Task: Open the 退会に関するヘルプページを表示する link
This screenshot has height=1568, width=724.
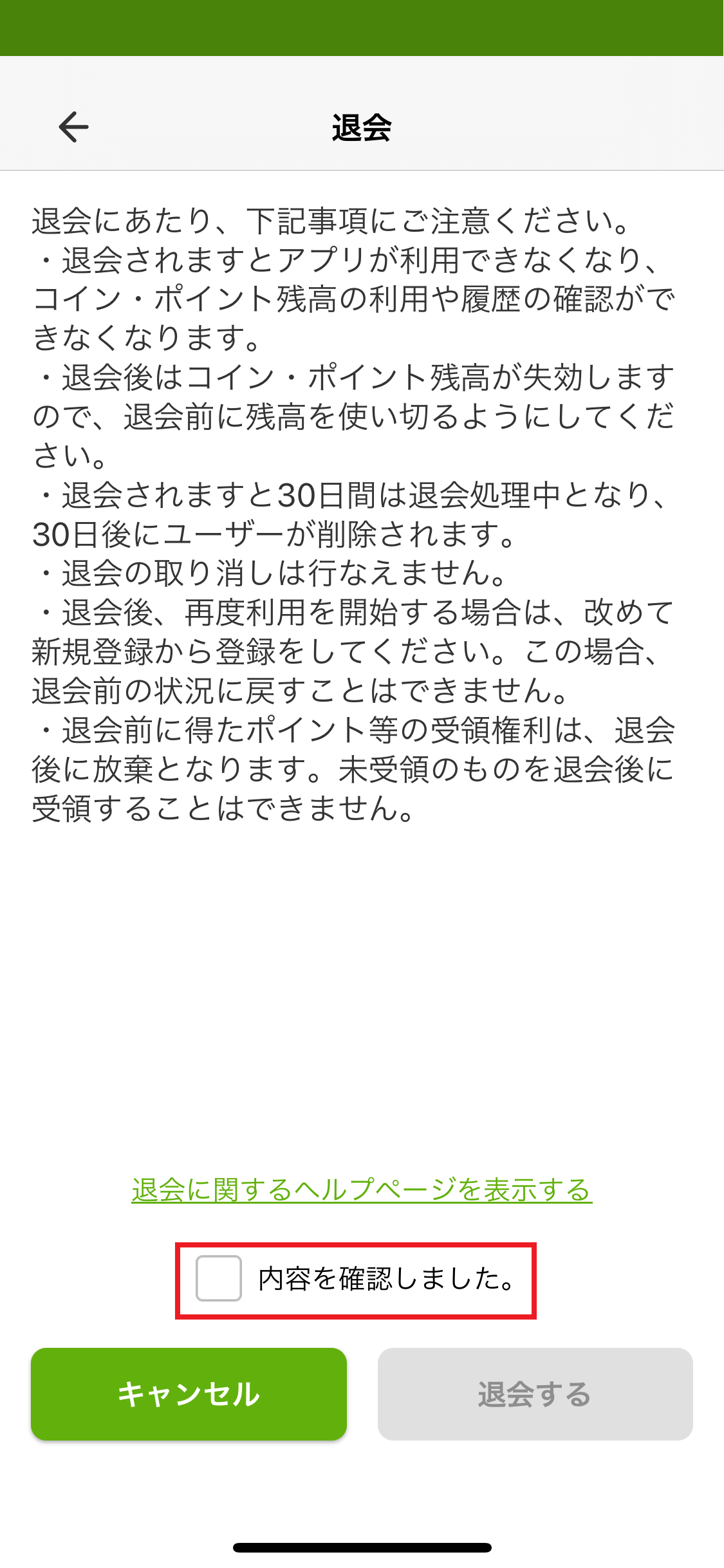Action: pyautogui.click(x=362, y=1190)
